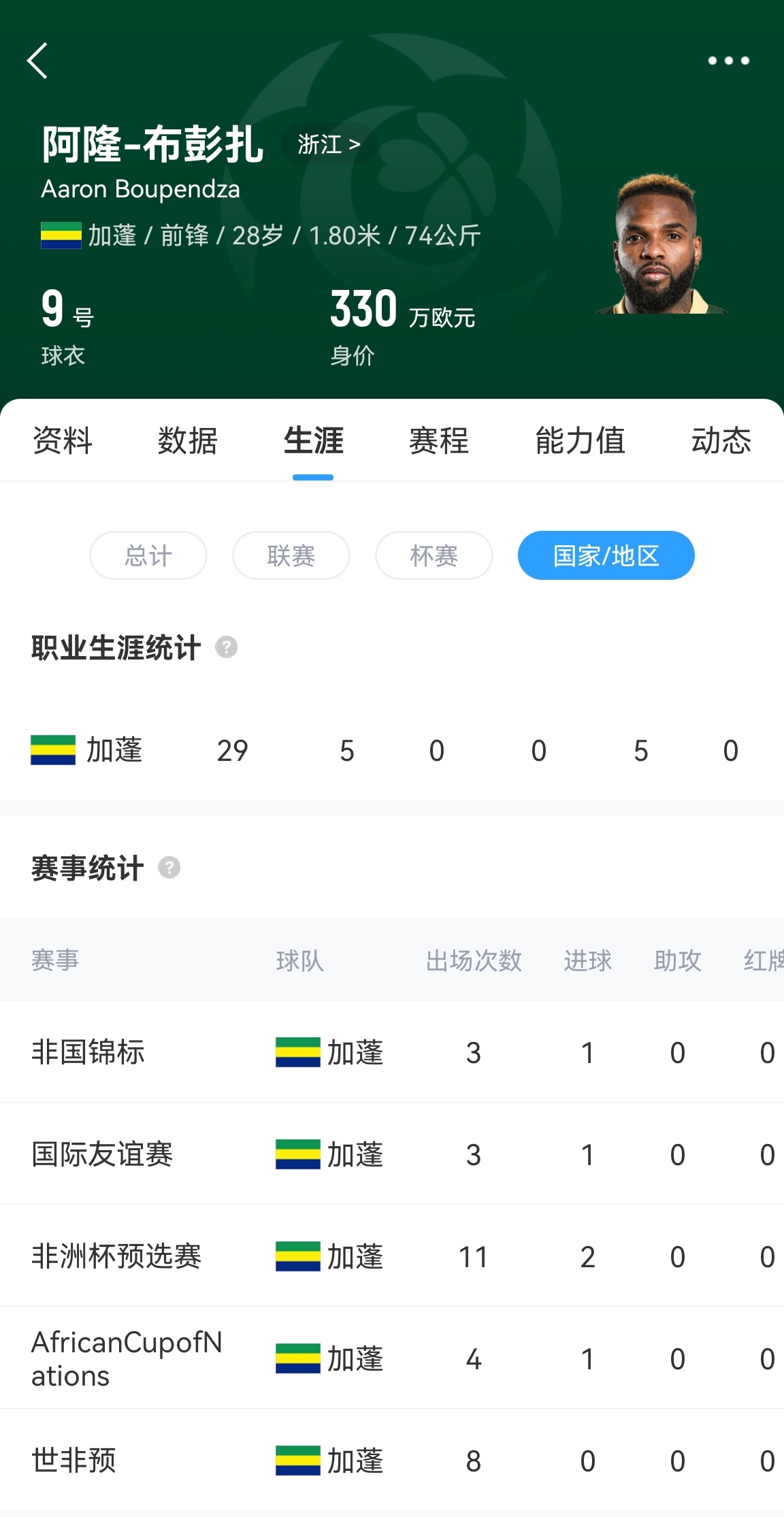Tap the help icon beside 赛事统计
This screenshot has height=1517, width=784.
click(x=169, y=868)
